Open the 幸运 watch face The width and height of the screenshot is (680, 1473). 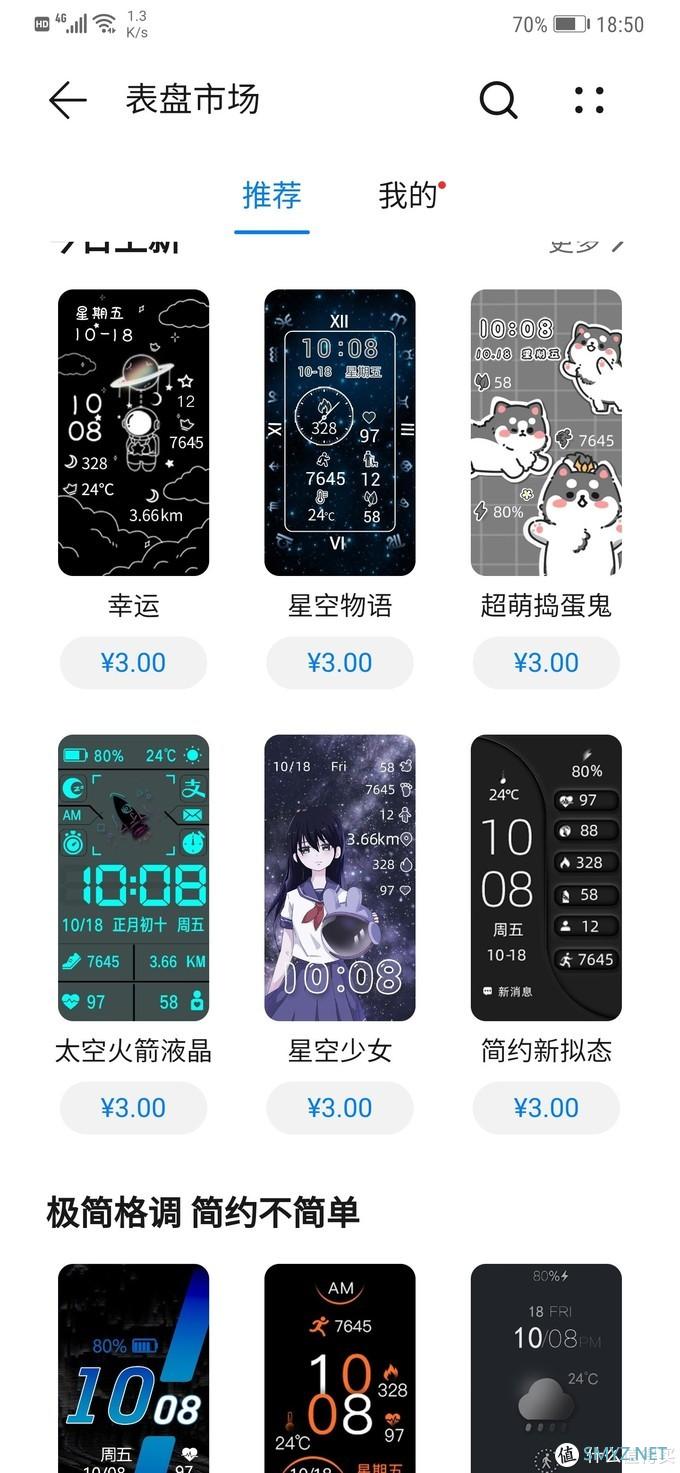pyautogui.click(x=133, y=433)
